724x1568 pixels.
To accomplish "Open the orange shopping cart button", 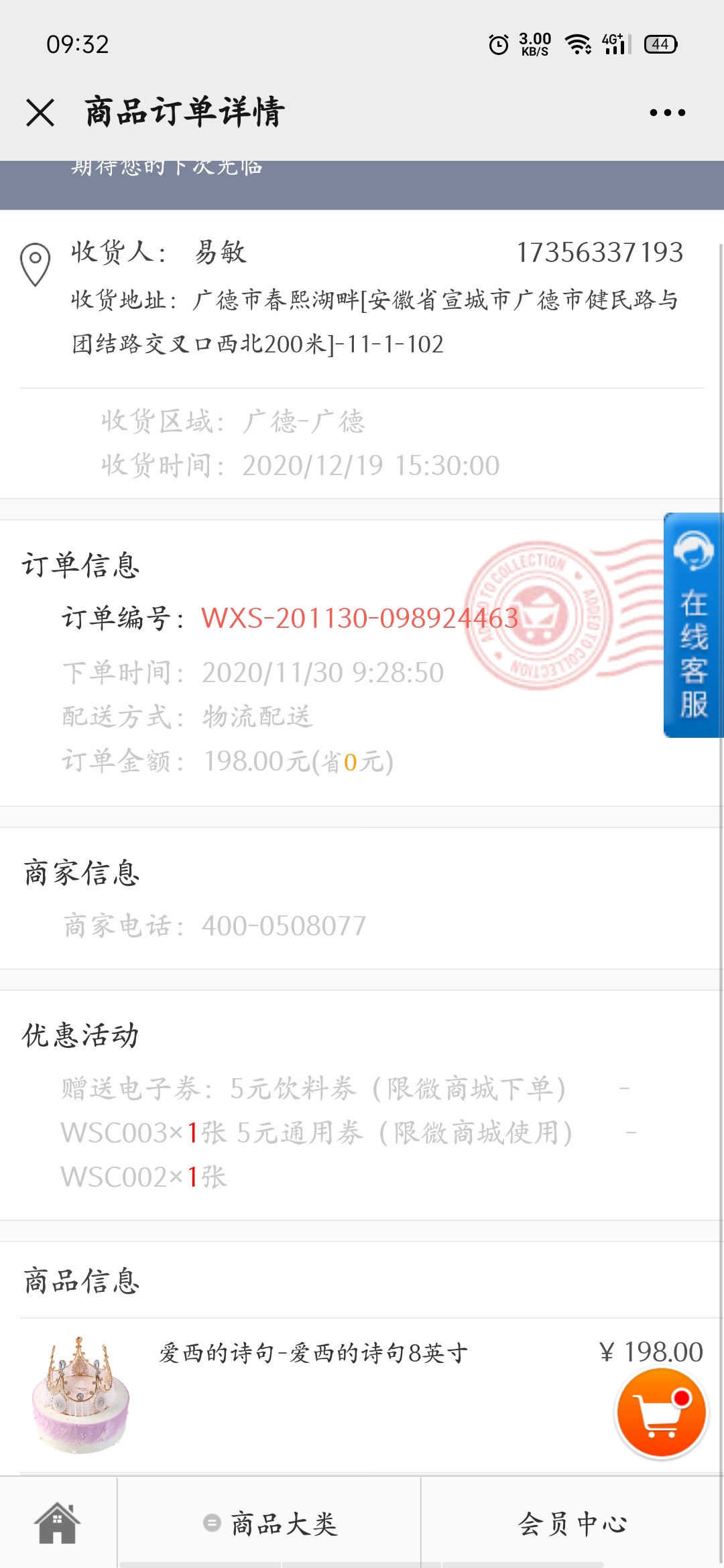I will click(x=661, y=1413).
